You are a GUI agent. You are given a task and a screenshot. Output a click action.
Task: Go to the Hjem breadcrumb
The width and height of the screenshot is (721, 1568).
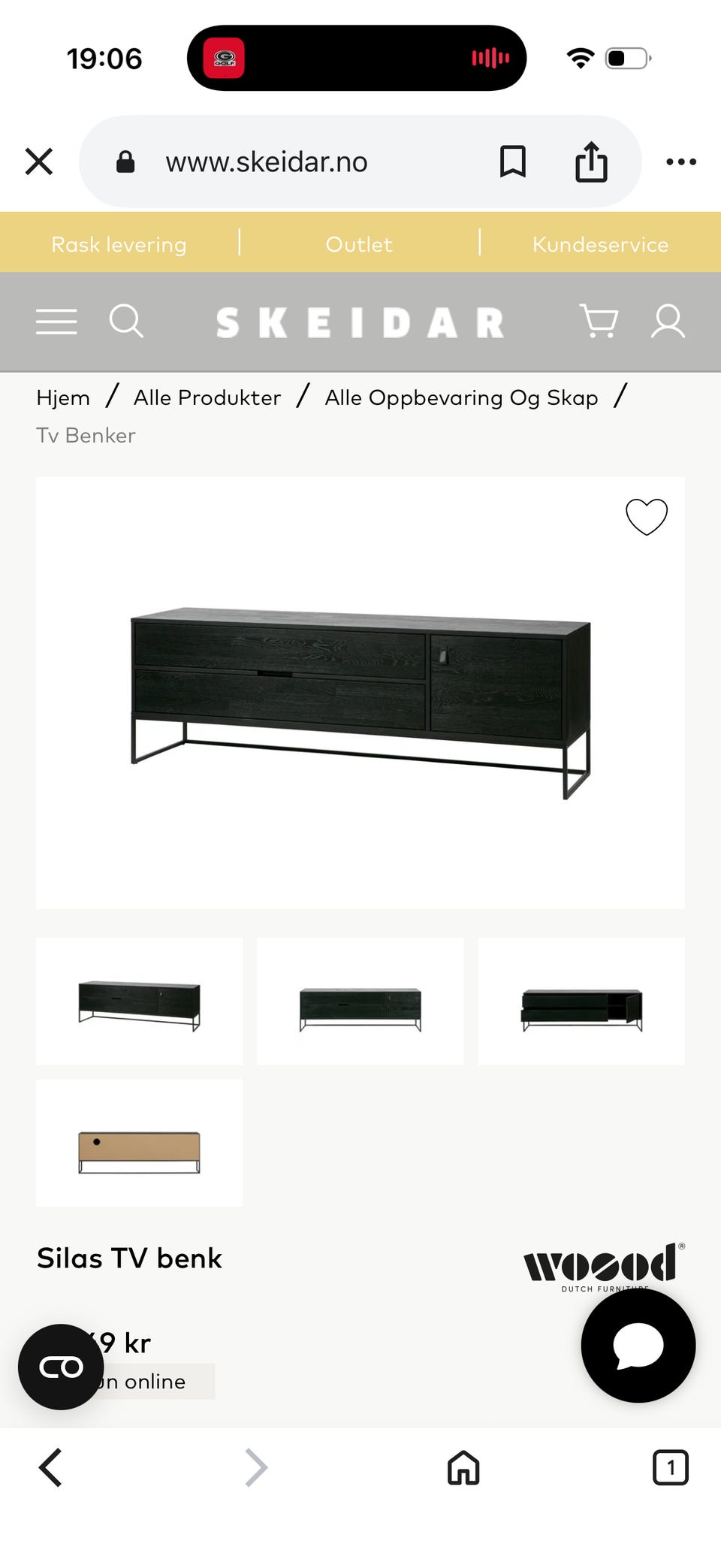pyautogui.click(x=63, y=397)
